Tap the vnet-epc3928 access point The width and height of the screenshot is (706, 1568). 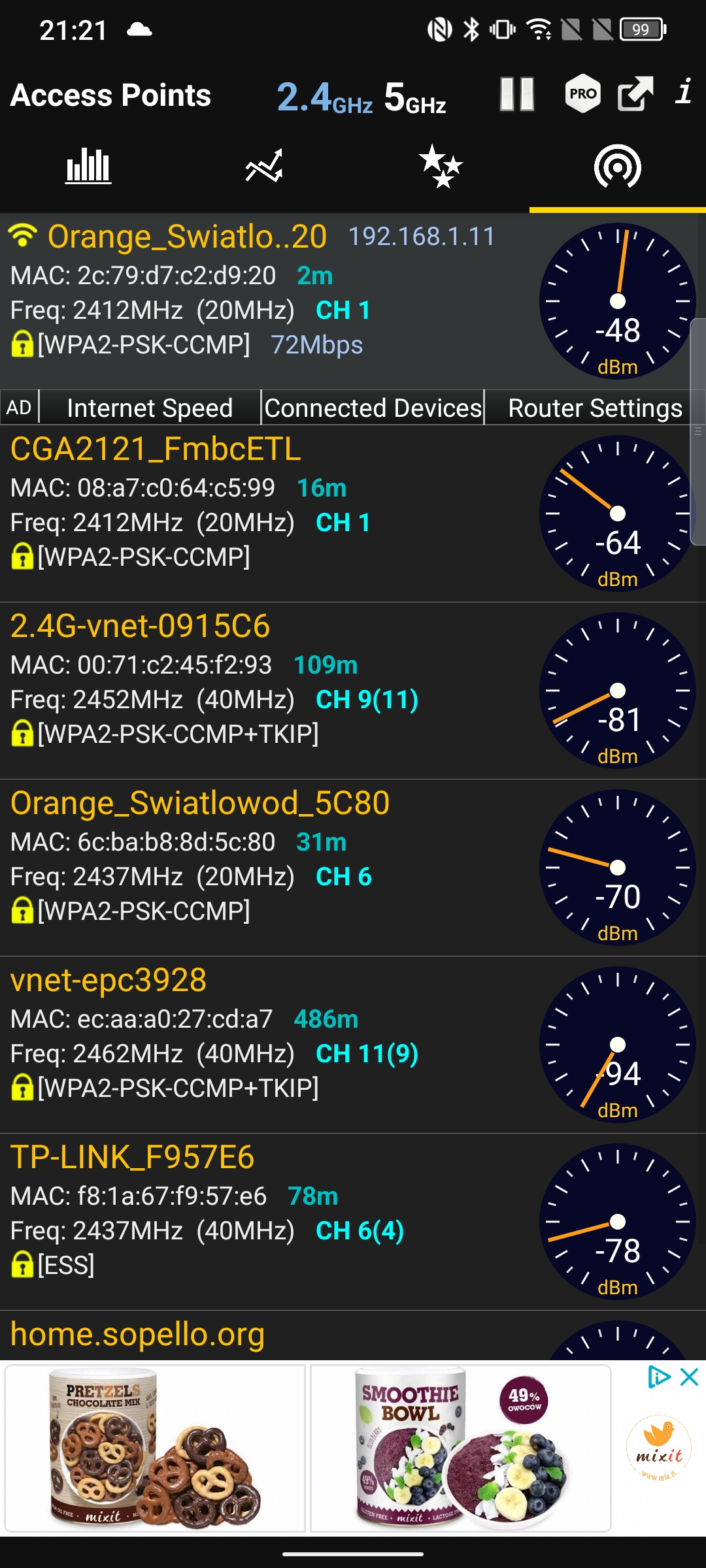pos(353,1045)
